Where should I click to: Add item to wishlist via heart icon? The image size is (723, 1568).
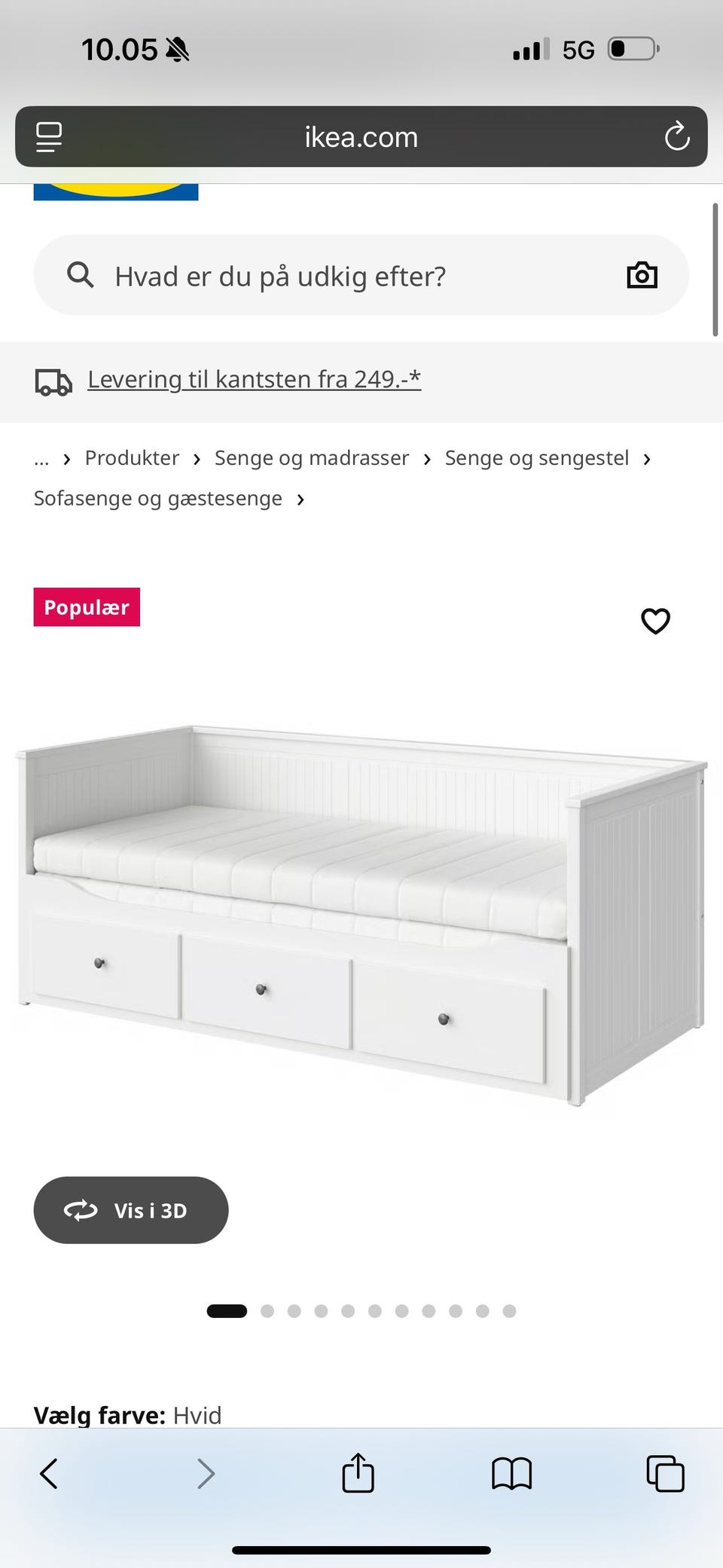654,621
